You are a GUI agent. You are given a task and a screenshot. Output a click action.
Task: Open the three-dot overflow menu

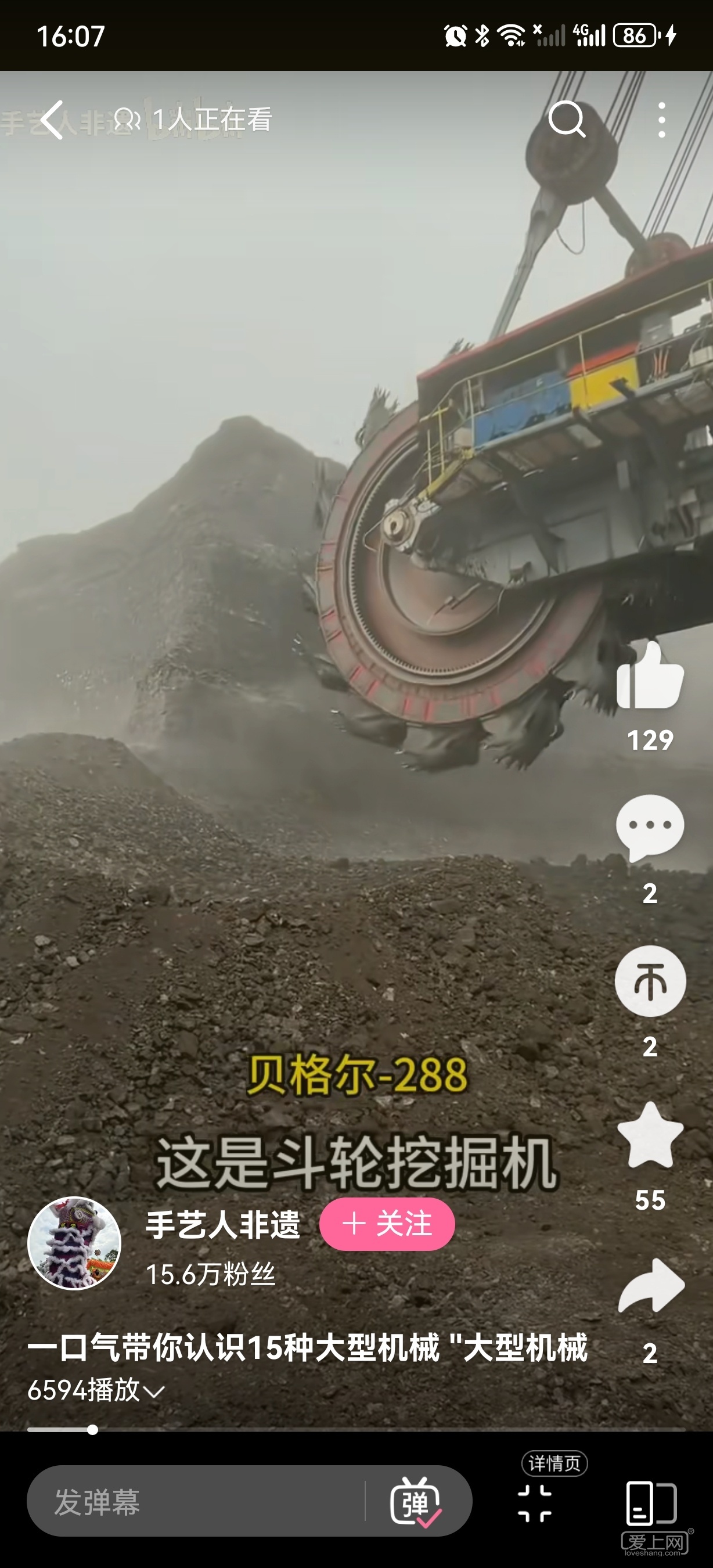tap(662, 120)
